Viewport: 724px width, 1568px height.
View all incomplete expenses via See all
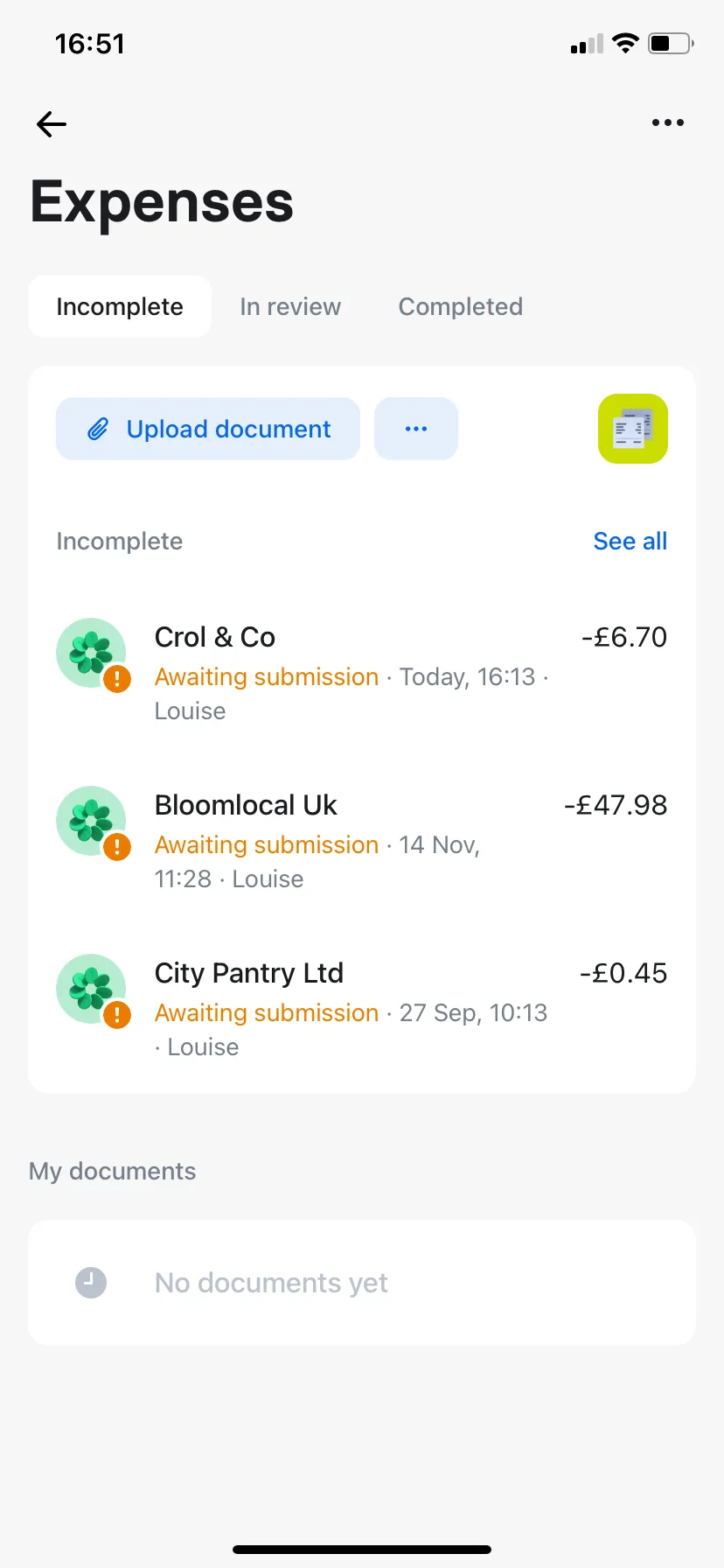630,542
